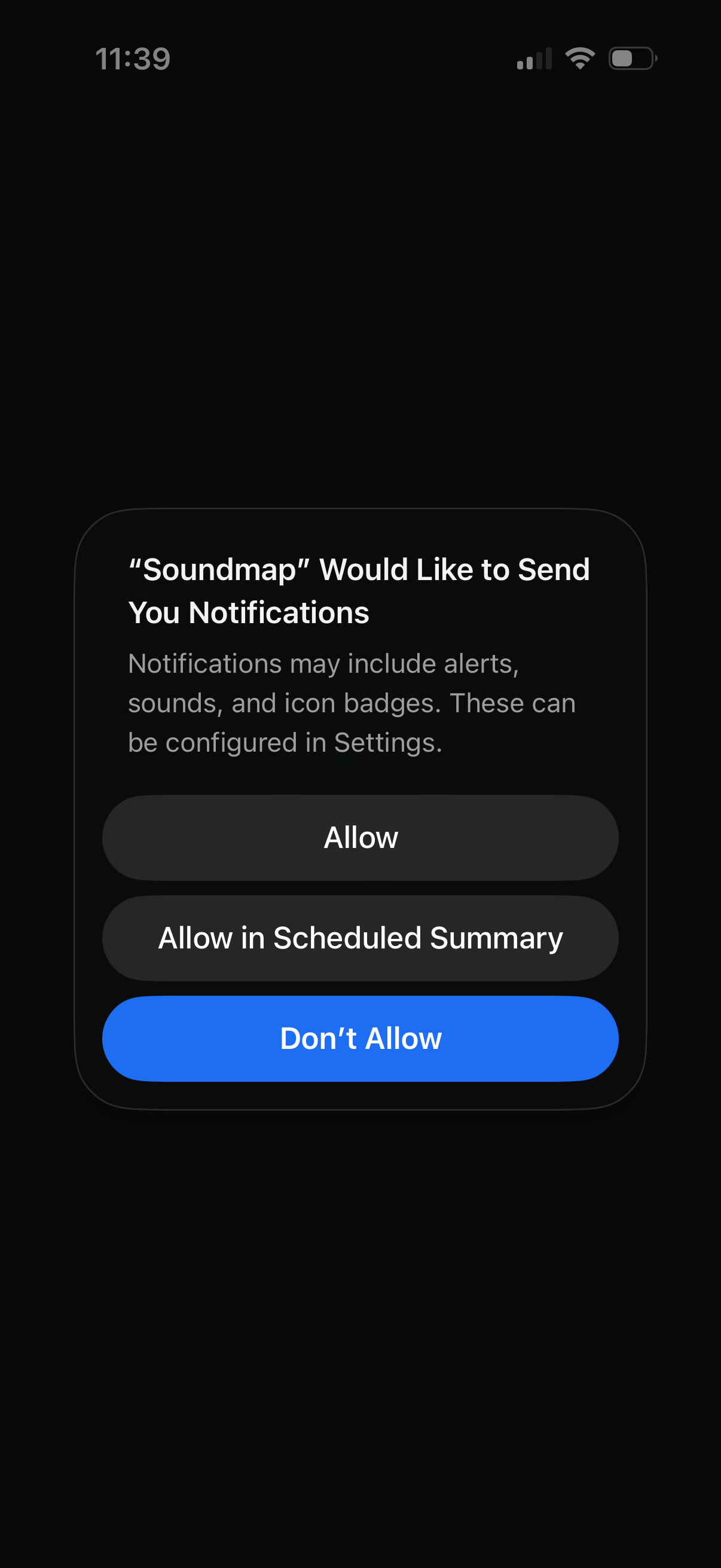Choose Allow in Scheduled Summary
The image size is (721, 1568).
[x=360, y=938]
